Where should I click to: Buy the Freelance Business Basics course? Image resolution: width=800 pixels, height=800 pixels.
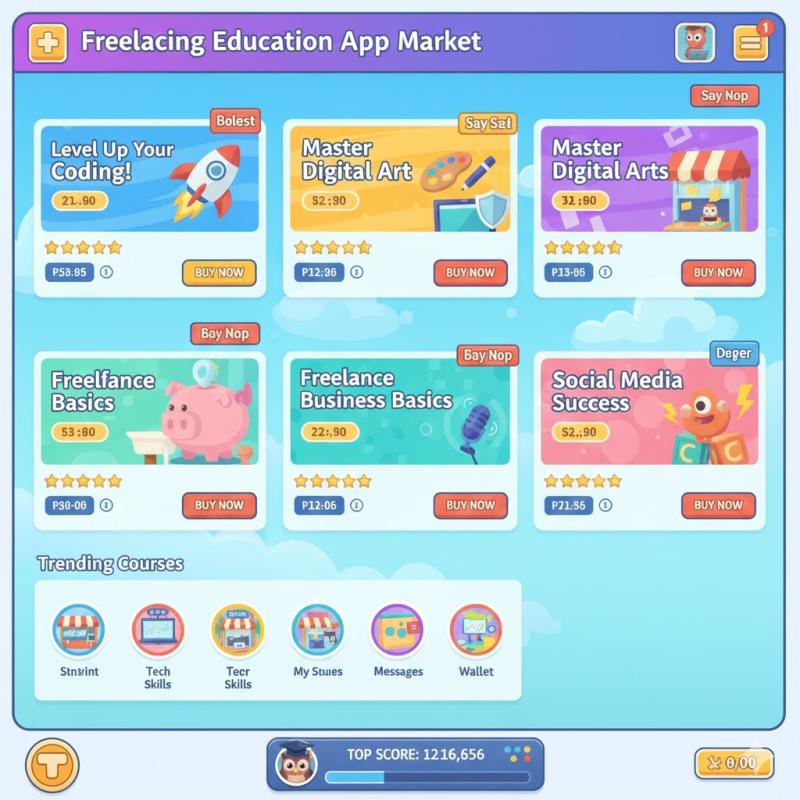tap(470, 505)
